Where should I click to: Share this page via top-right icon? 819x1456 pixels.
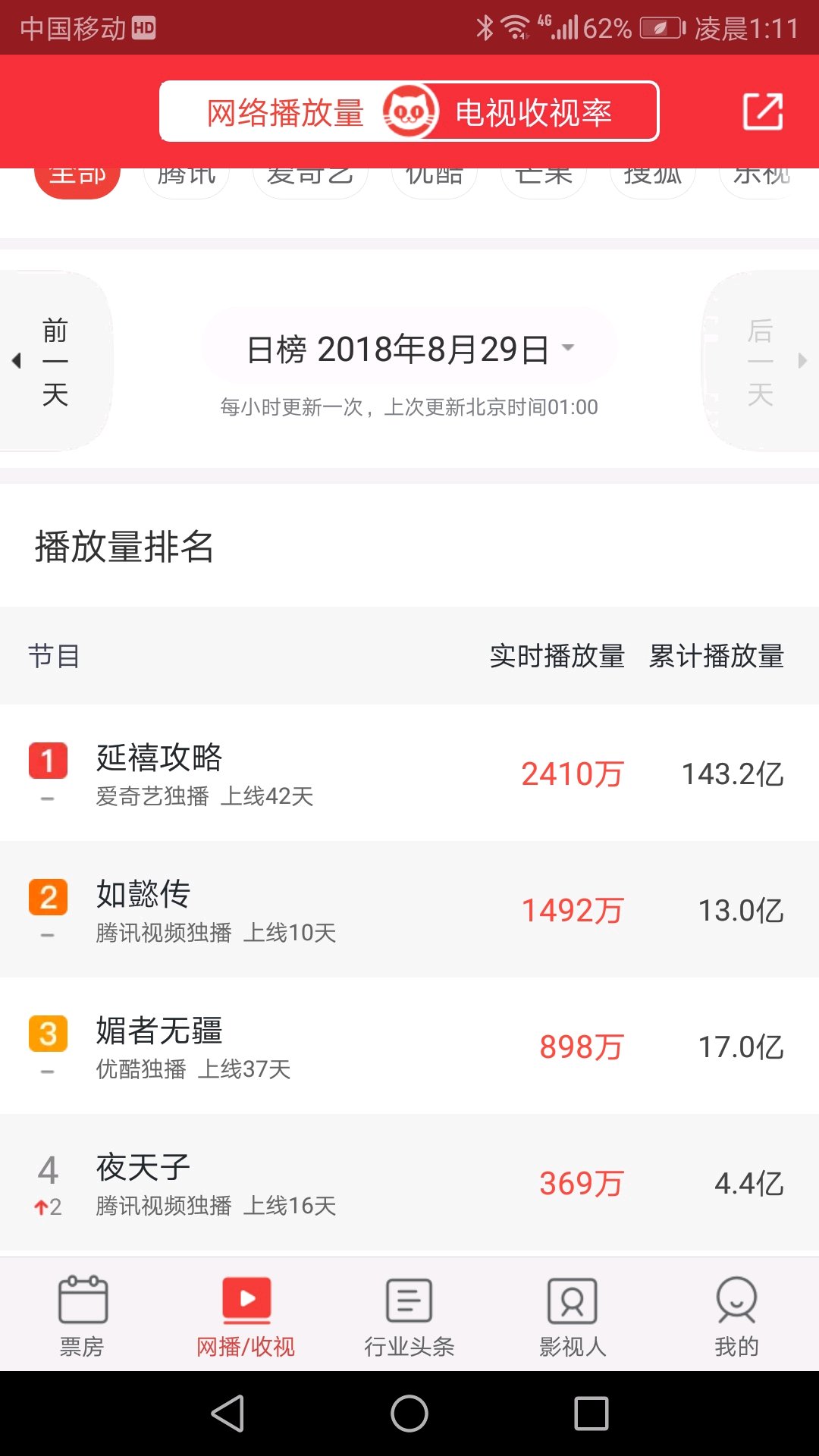point(762,111)
